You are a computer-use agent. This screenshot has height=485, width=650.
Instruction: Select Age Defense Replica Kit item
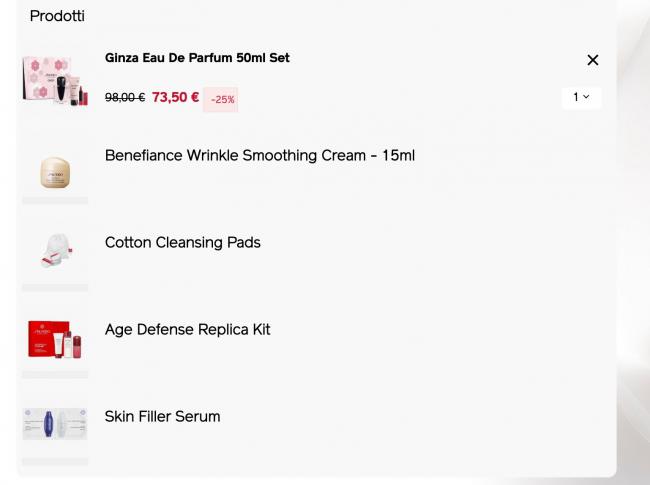187,330
